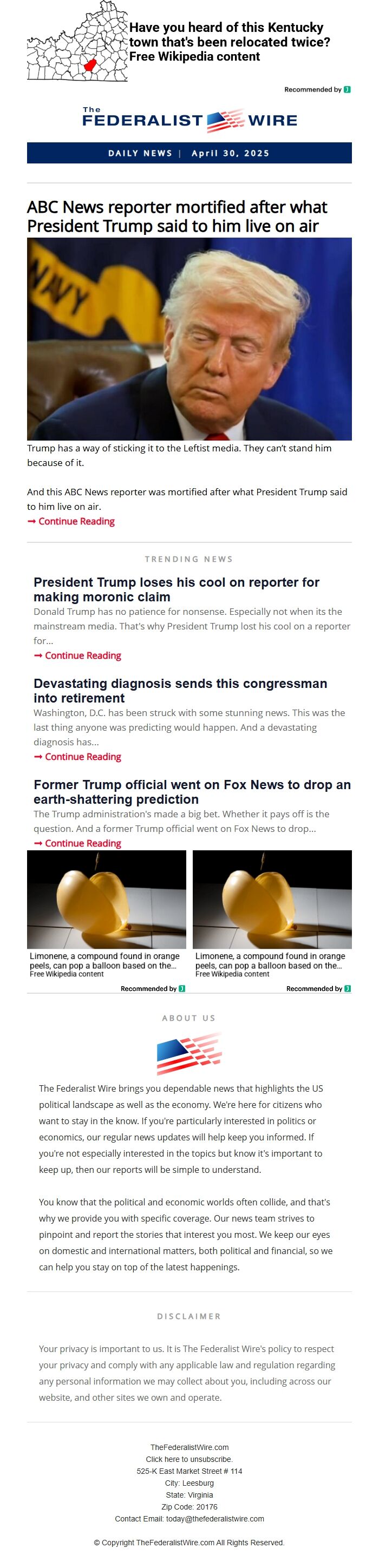Open the main Trump article photo
The image size is (379, 1568).
pyautogui.click(x=189, y=338)
